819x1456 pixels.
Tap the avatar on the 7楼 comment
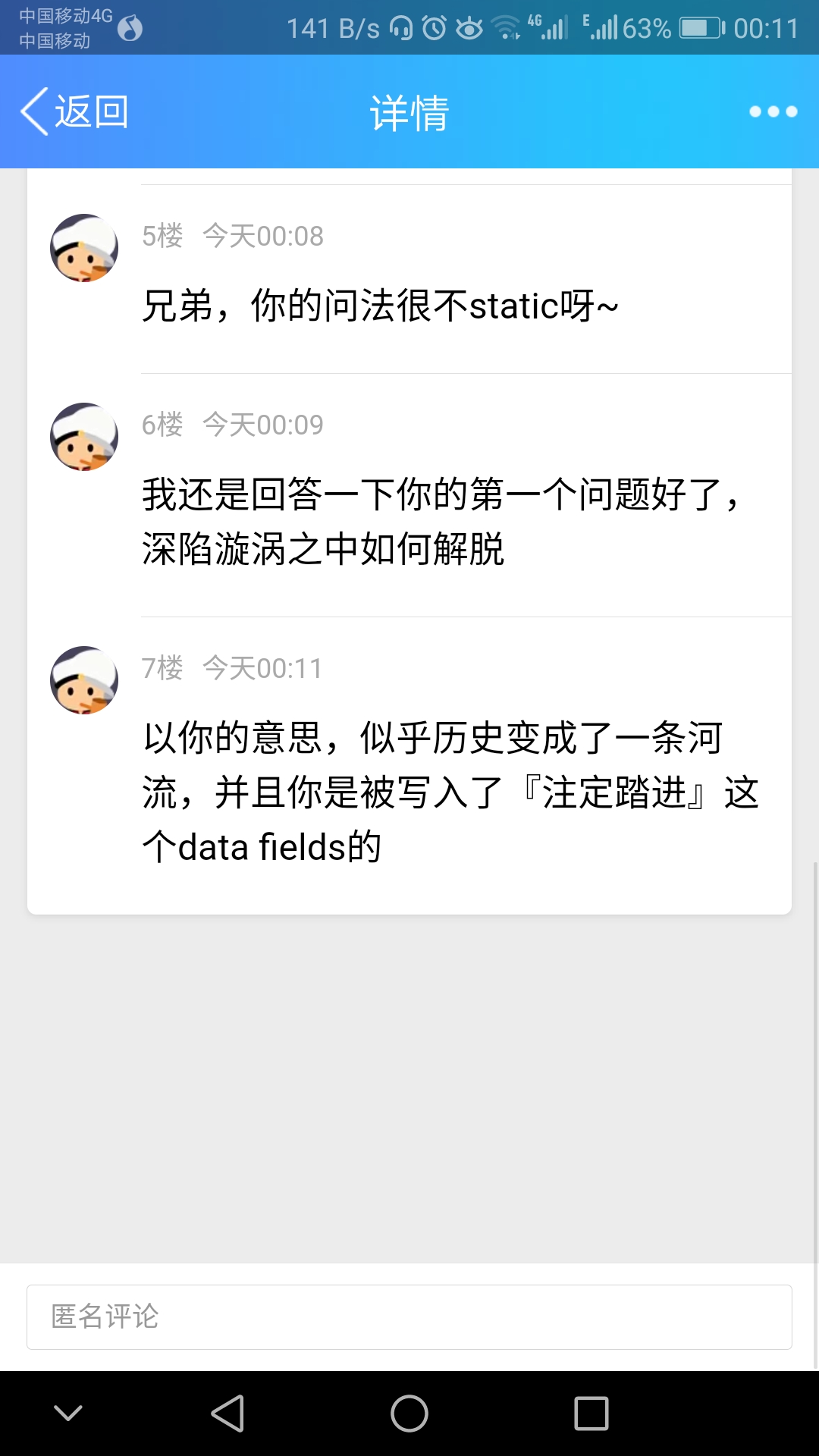tap(84, 680)
